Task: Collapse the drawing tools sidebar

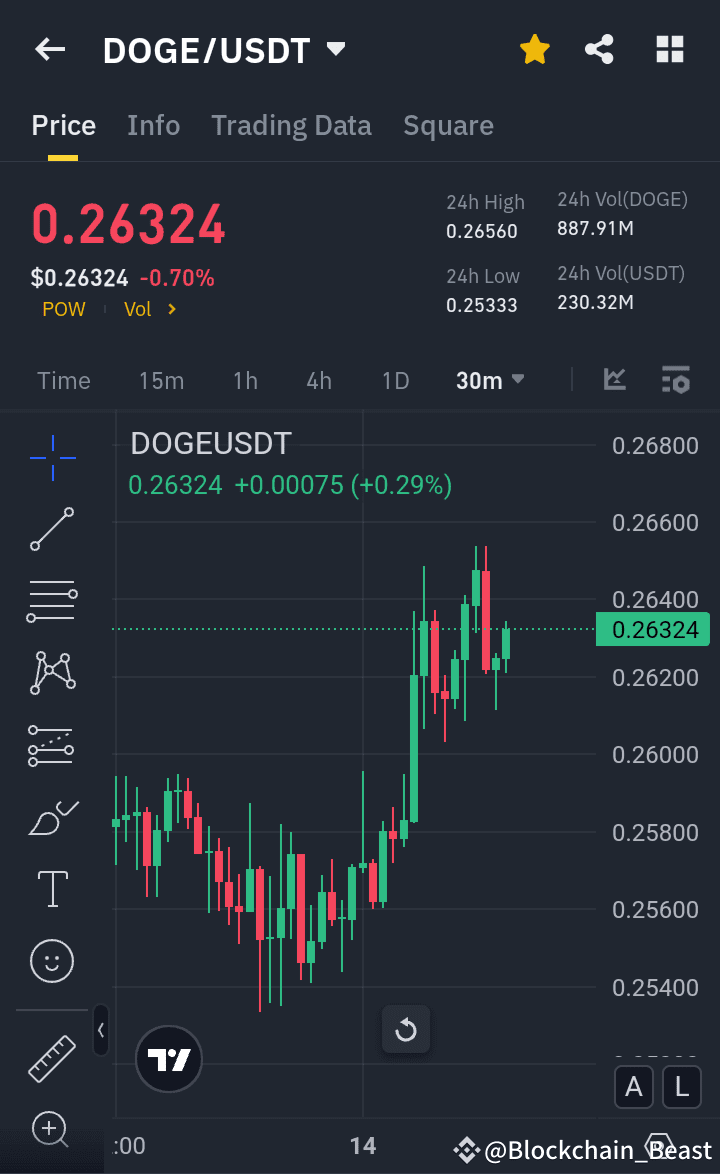Action: click(100, 1031)
